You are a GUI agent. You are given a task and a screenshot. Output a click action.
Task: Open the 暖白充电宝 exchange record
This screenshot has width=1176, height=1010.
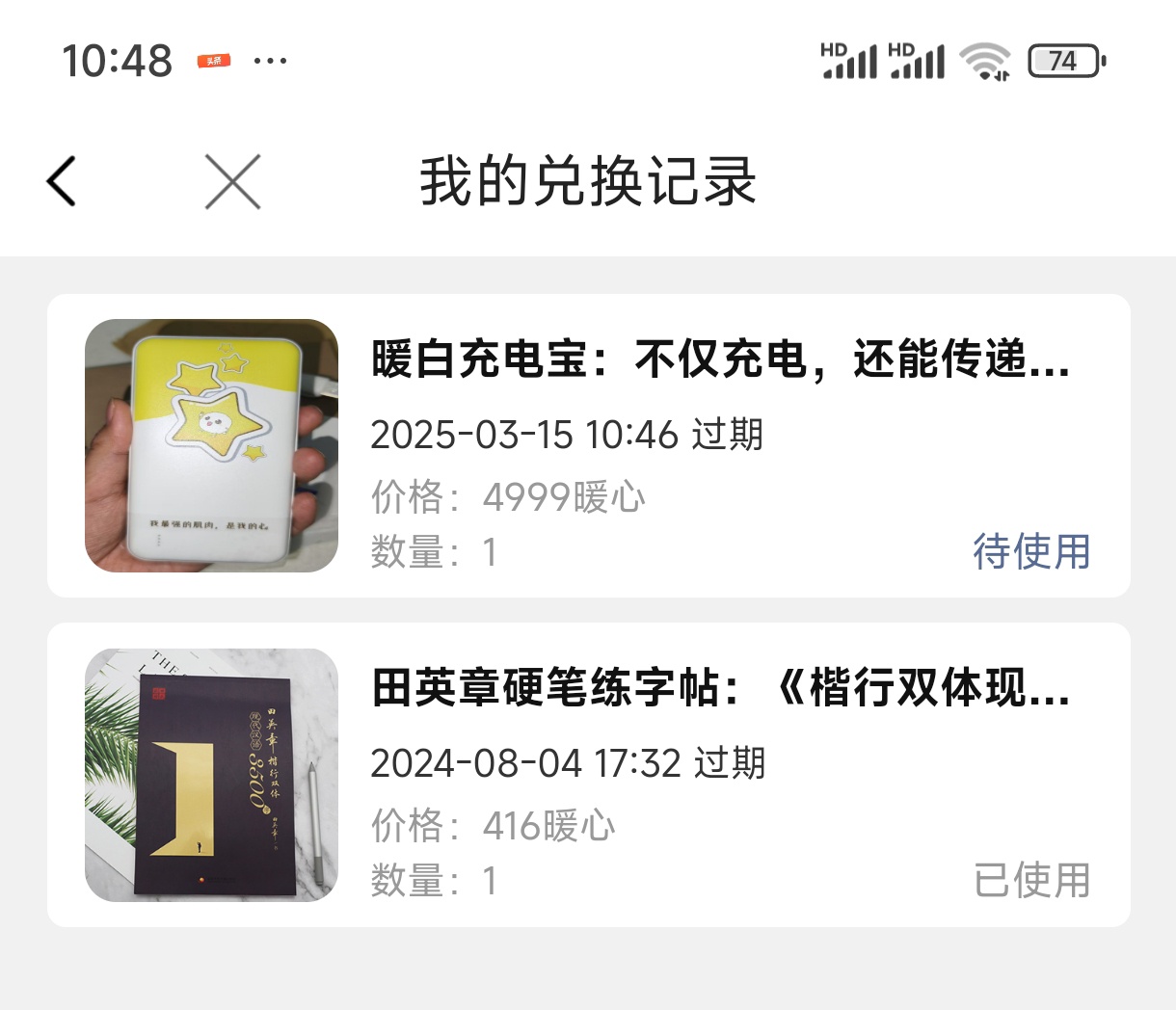(x=719, y=360)
